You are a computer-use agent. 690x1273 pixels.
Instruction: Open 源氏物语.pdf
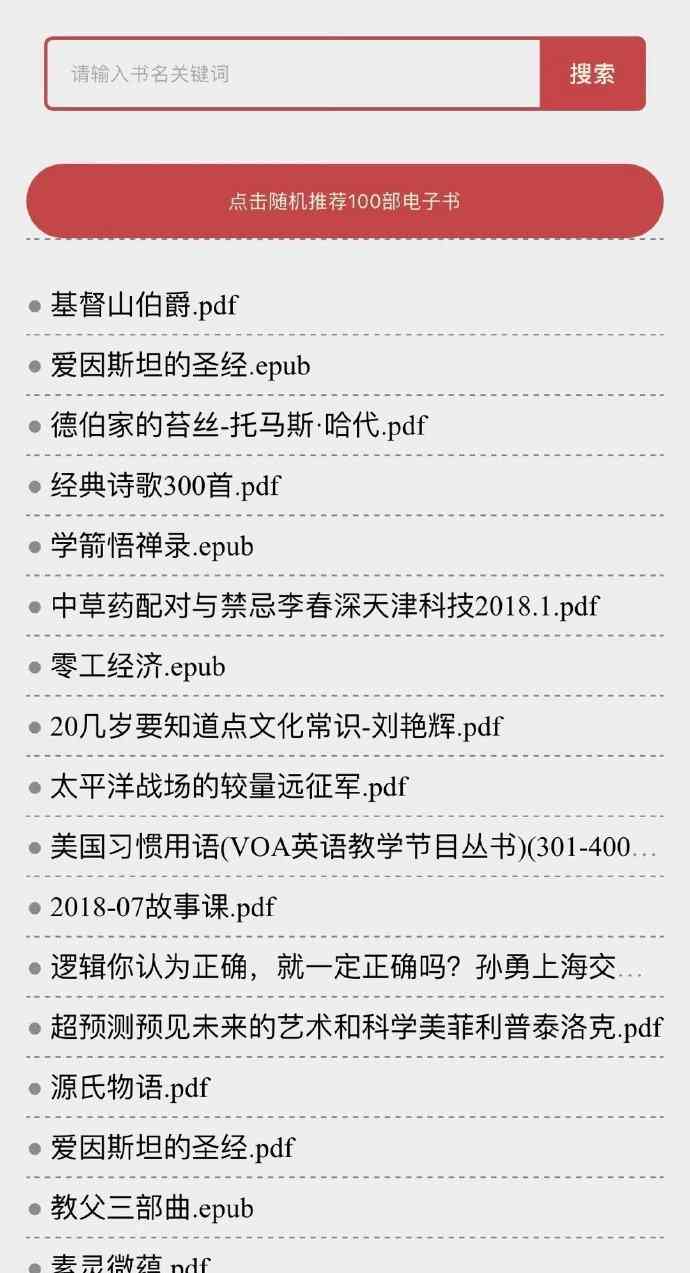[x=130, y=1087]
